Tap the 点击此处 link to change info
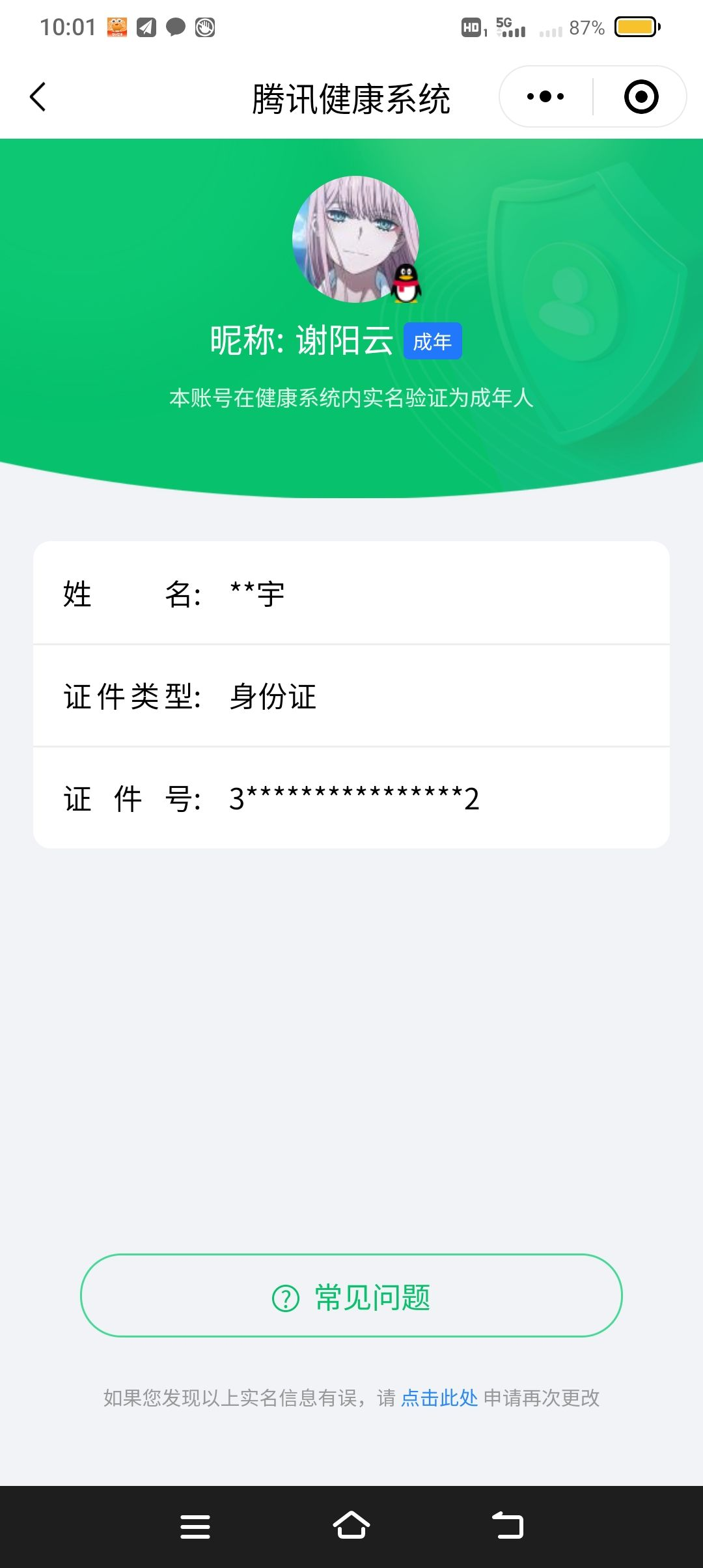The width and height of the screenshot is (703, 1568). click(439, 1398)
